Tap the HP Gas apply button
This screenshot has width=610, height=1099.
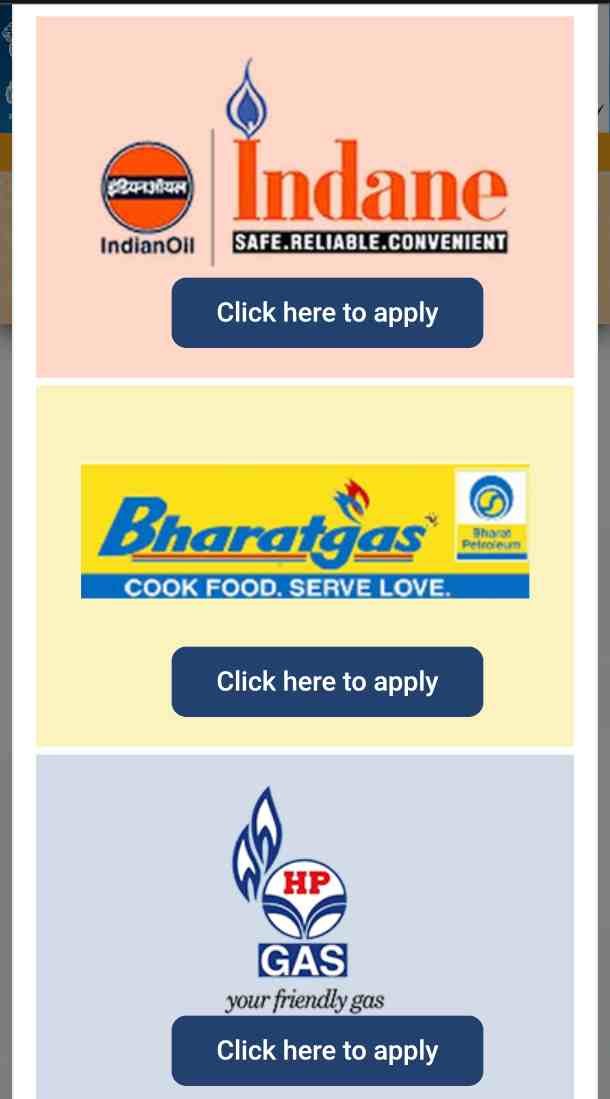tap(327, 1050)
